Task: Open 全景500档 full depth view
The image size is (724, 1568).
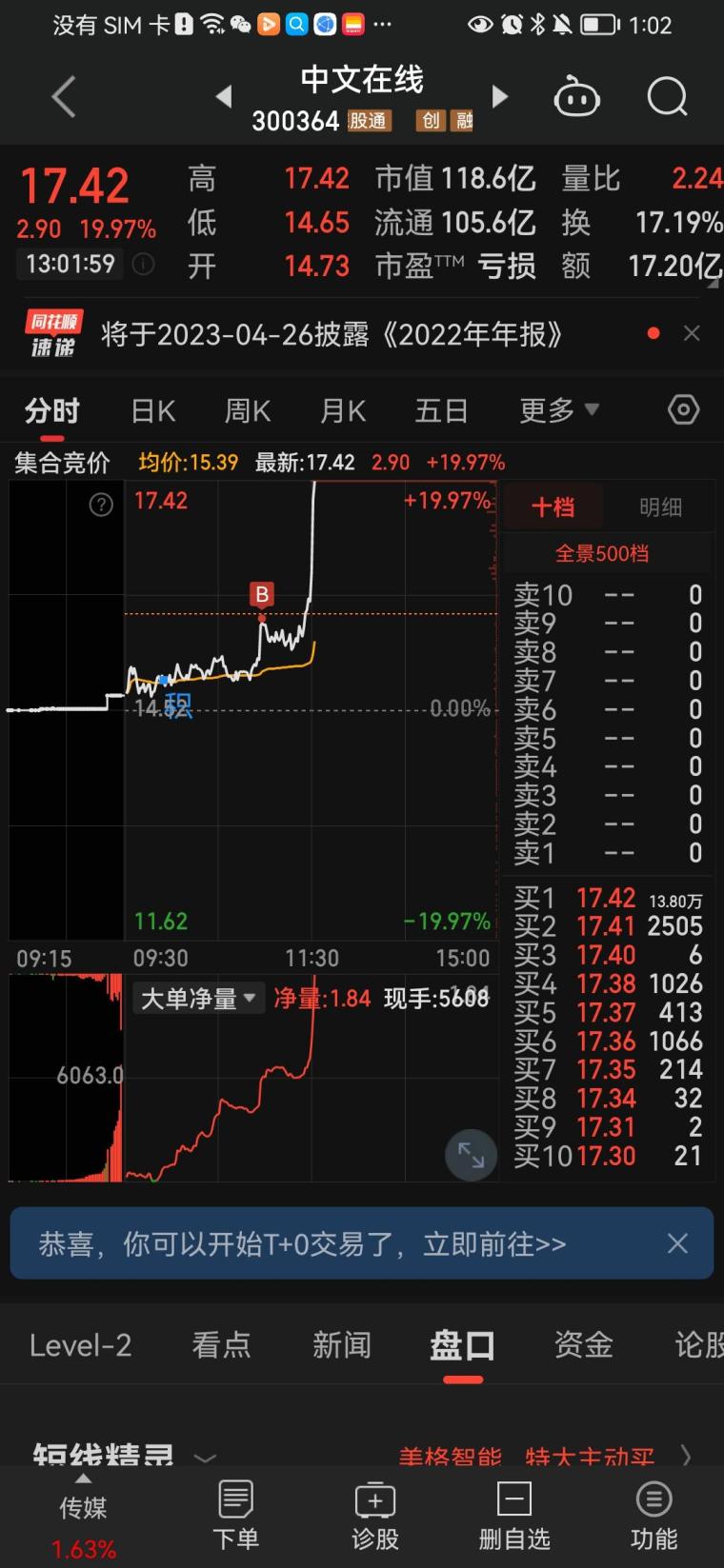Action: (602, 553)
